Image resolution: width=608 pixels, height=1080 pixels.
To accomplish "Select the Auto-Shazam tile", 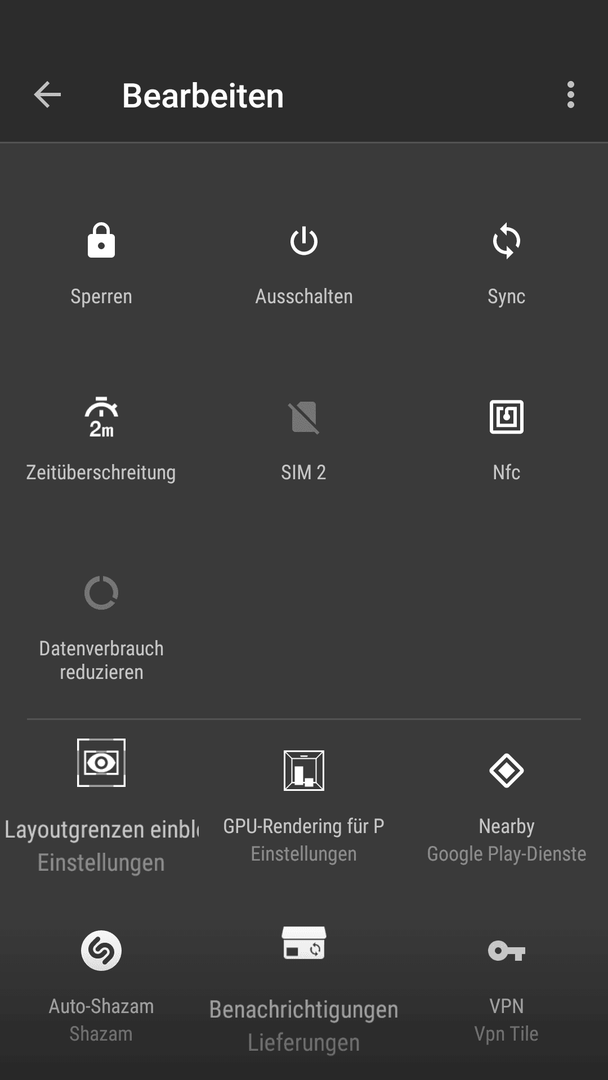I will (x=101, y=986).
